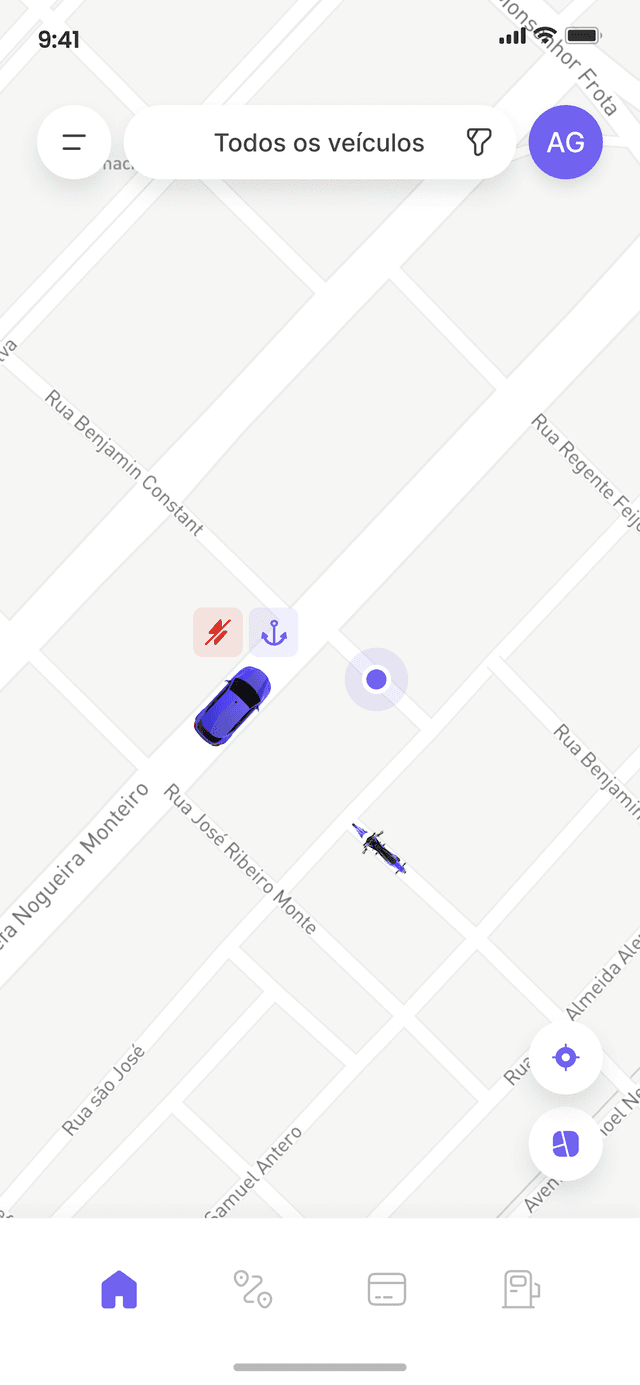Screen dimensions: 640x1385
Task: Center the map on my location
Action: point(565,1057)
